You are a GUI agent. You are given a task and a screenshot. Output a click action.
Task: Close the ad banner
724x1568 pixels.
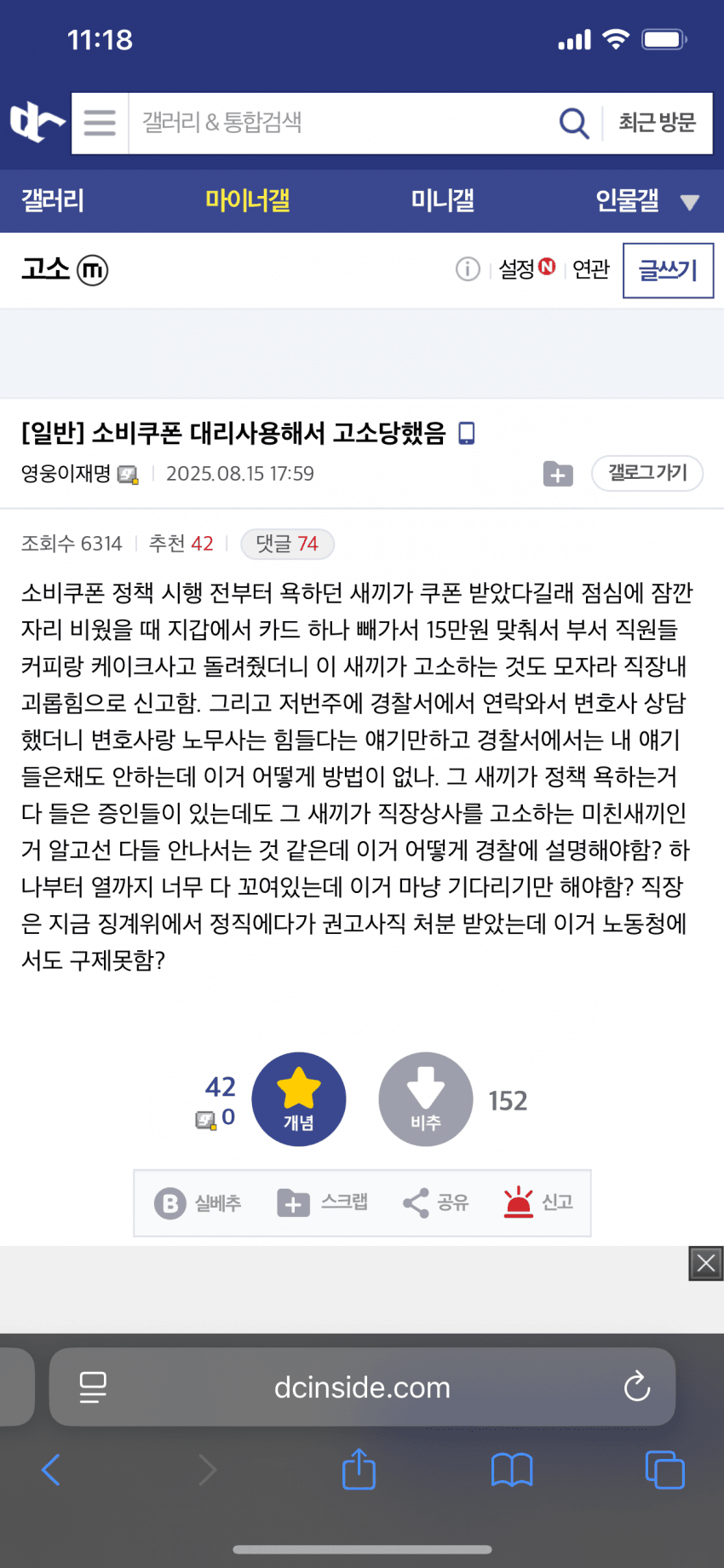pos(705,1263)
